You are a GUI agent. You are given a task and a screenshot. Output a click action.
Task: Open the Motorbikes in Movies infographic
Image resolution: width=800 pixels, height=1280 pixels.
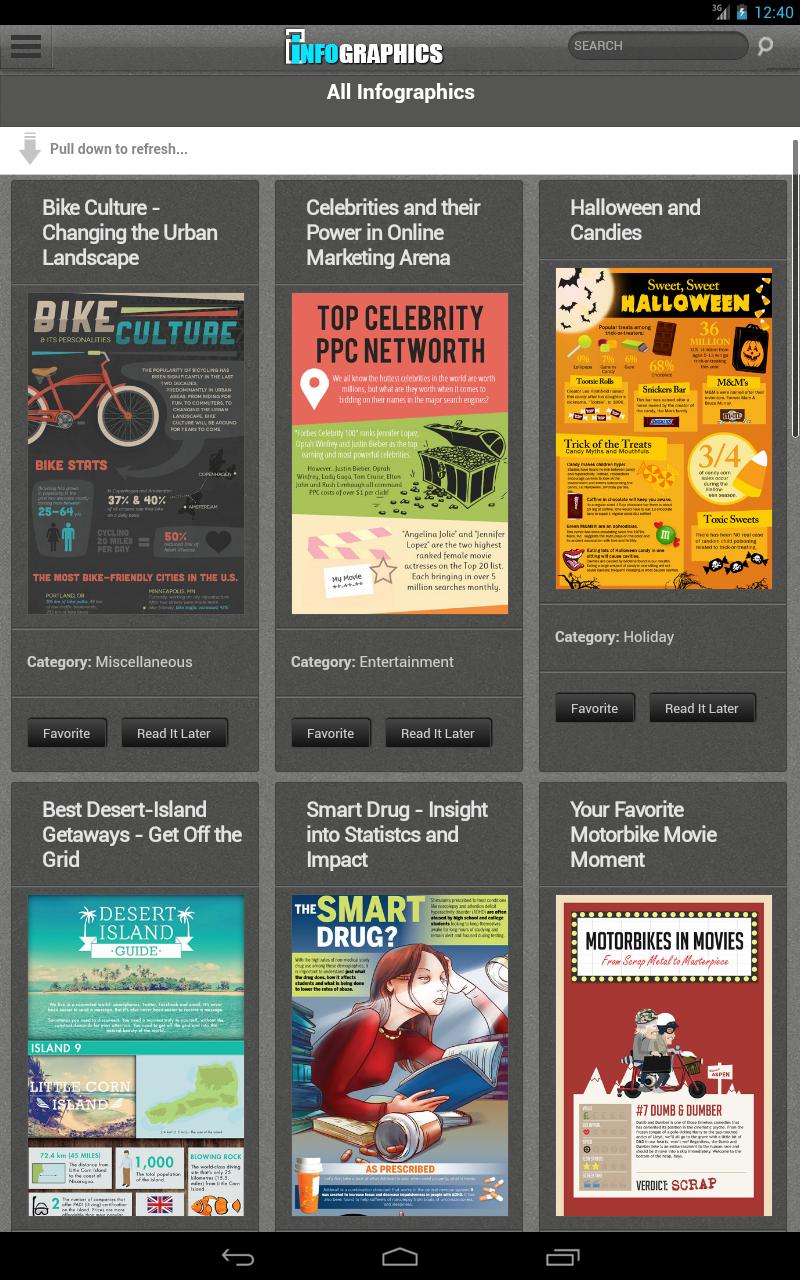664,1055
